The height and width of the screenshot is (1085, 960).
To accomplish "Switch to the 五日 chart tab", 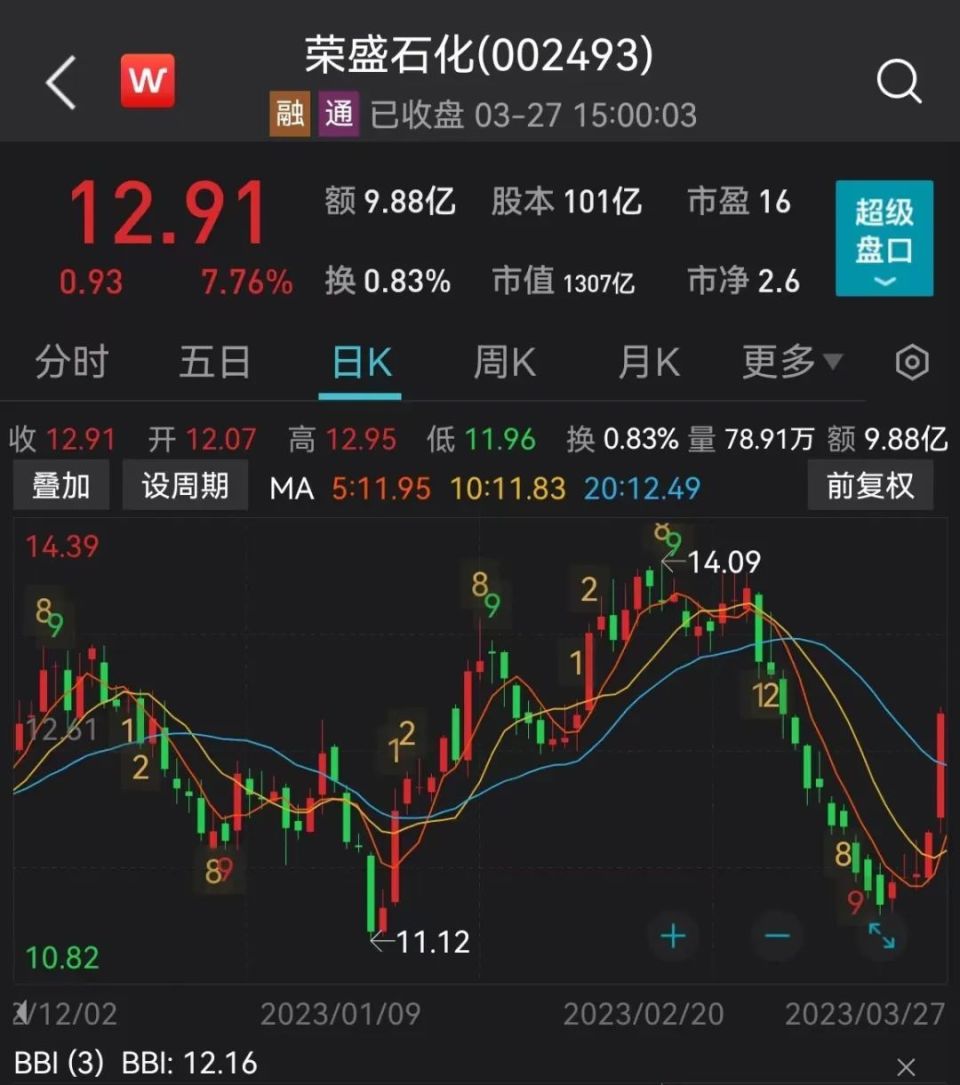I will point(214,362).
